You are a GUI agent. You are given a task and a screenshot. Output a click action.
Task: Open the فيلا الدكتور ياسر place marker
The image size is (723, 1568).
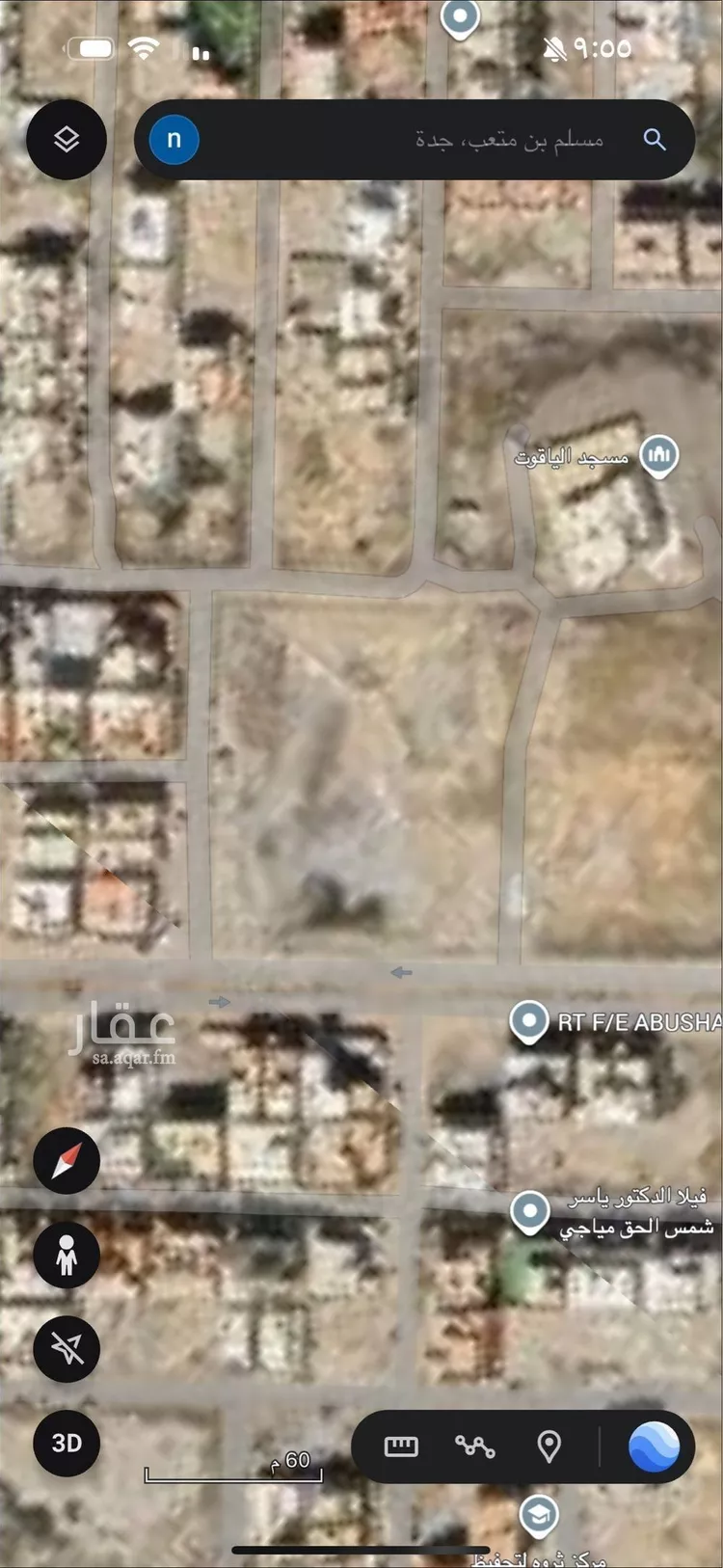(x=529, y=1211)
